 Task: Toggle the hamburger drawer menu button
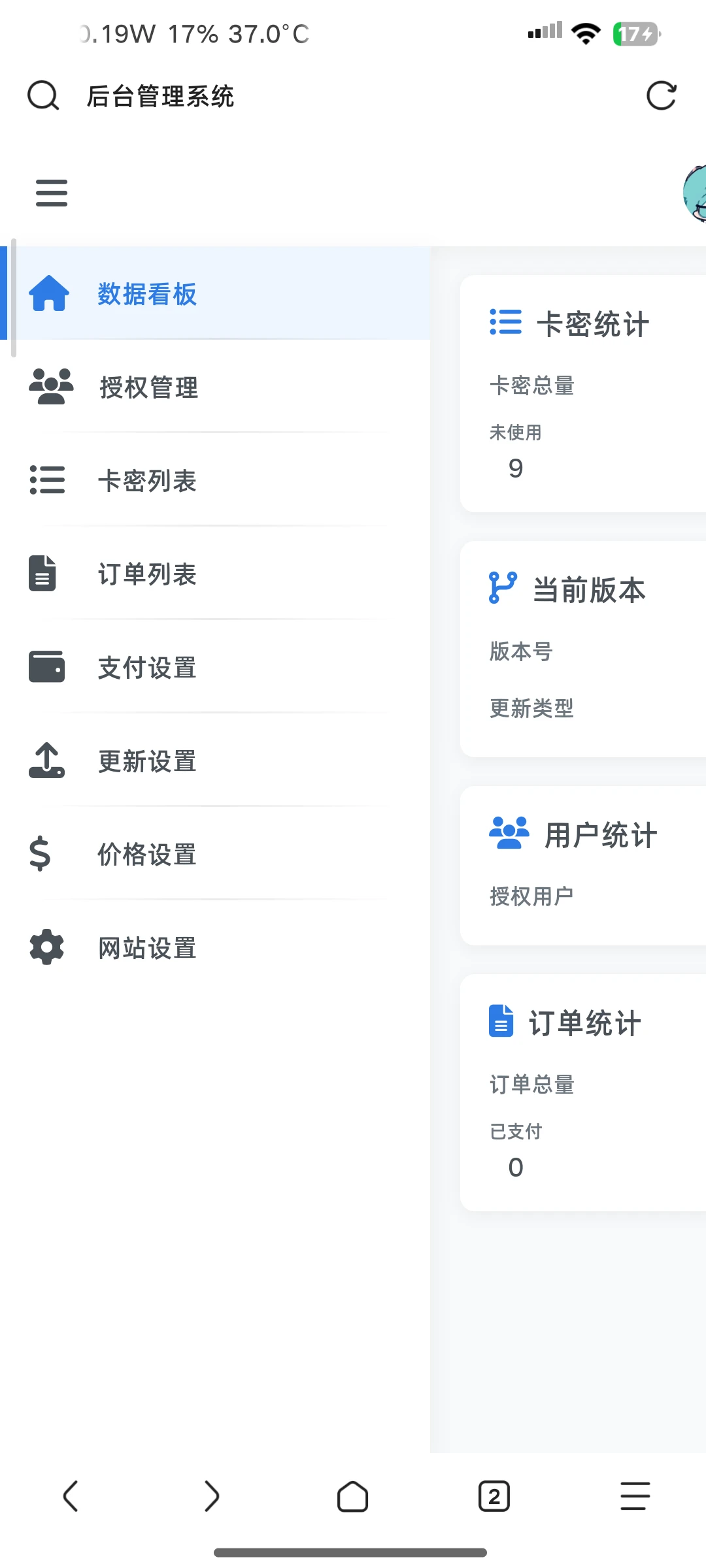[x=52, y=193]
